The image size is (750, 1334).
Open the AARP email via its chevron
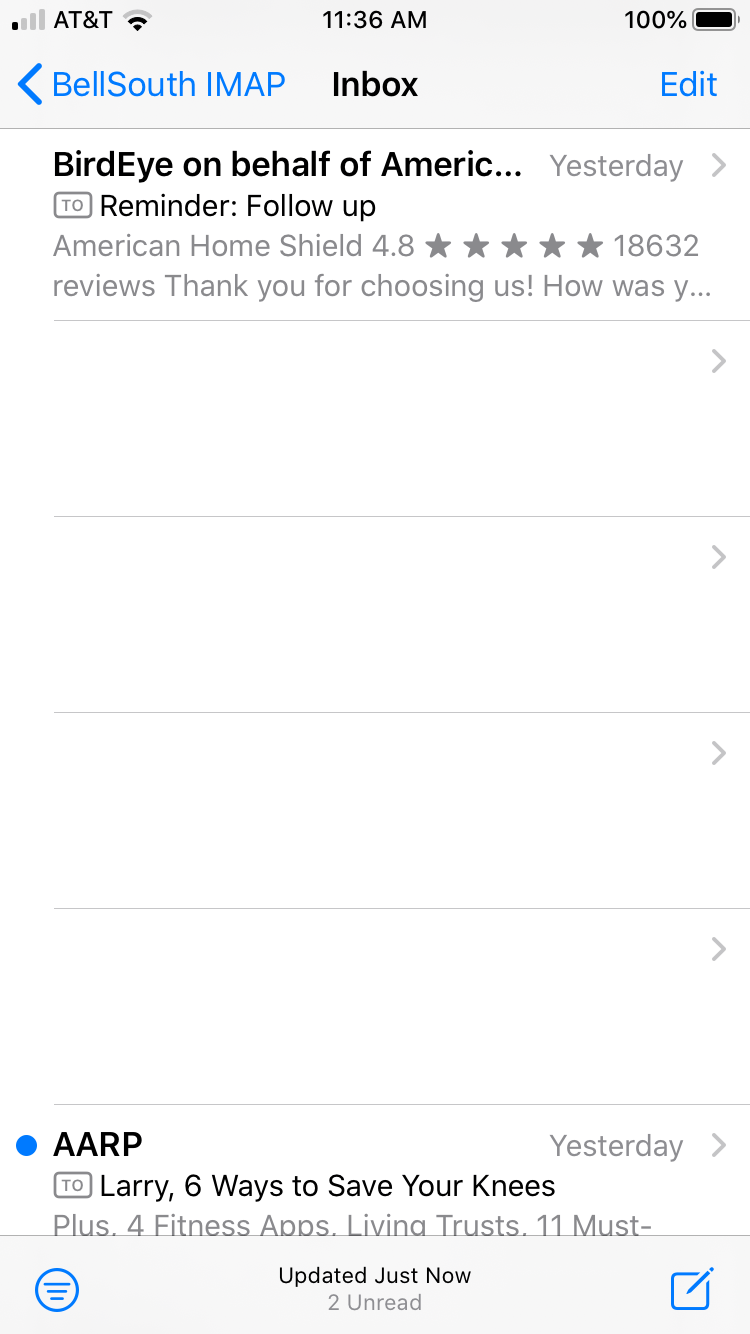click(x=718, y=1145)
